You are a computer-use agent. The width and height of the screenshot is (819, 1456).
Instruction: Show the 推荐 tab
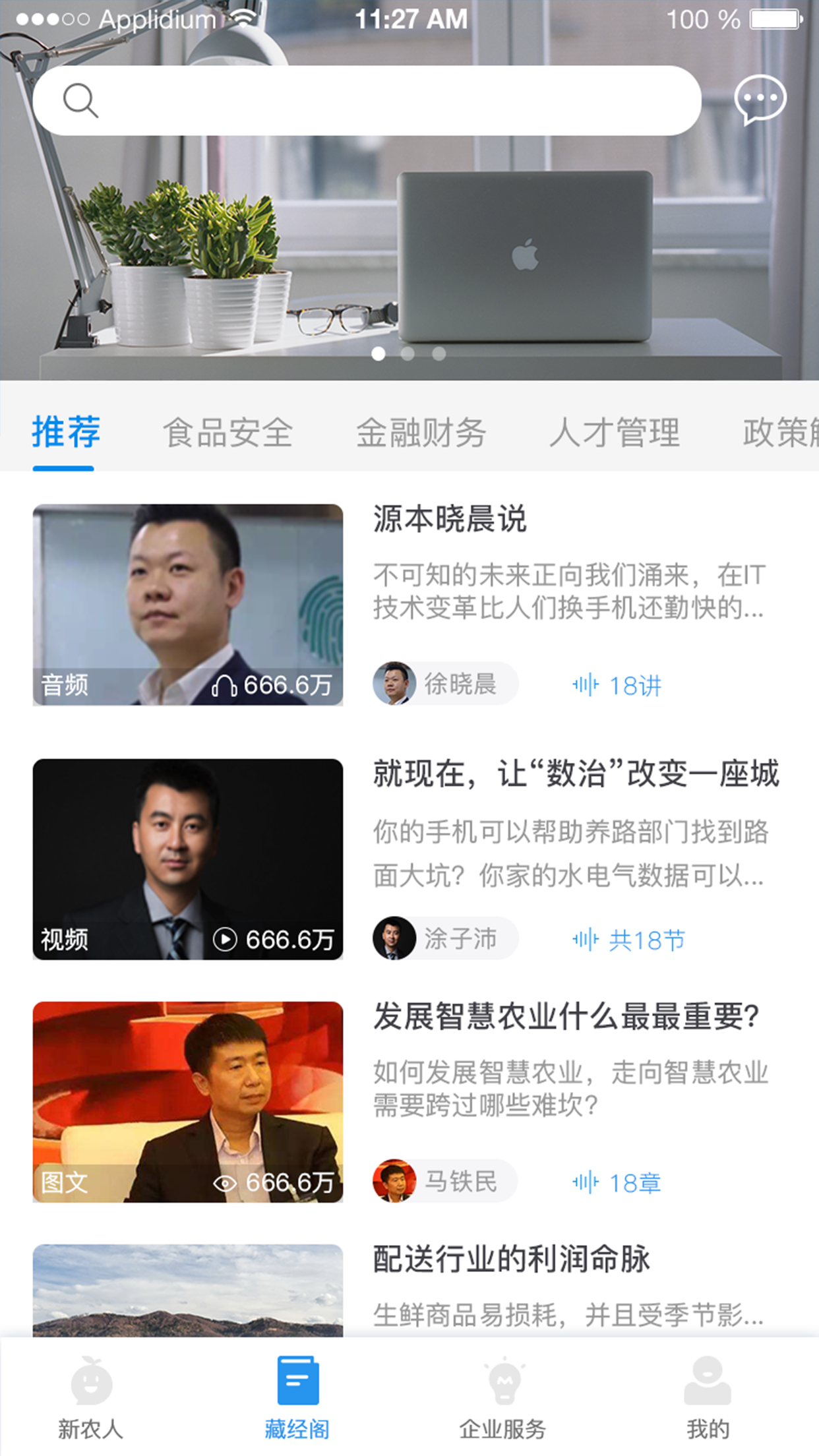click(x=66, y=433)
